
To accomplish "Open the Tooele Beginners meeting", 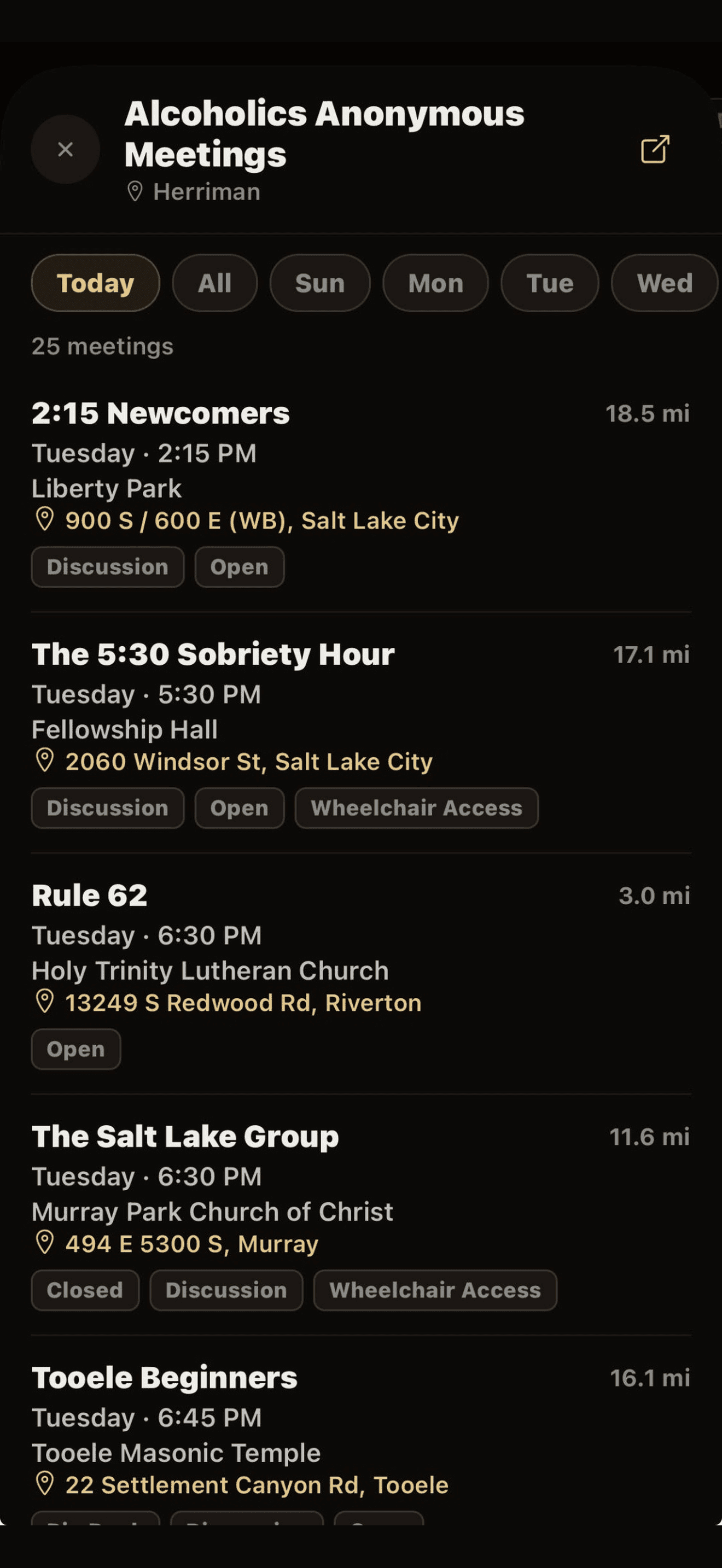I will coord(165,1378).
